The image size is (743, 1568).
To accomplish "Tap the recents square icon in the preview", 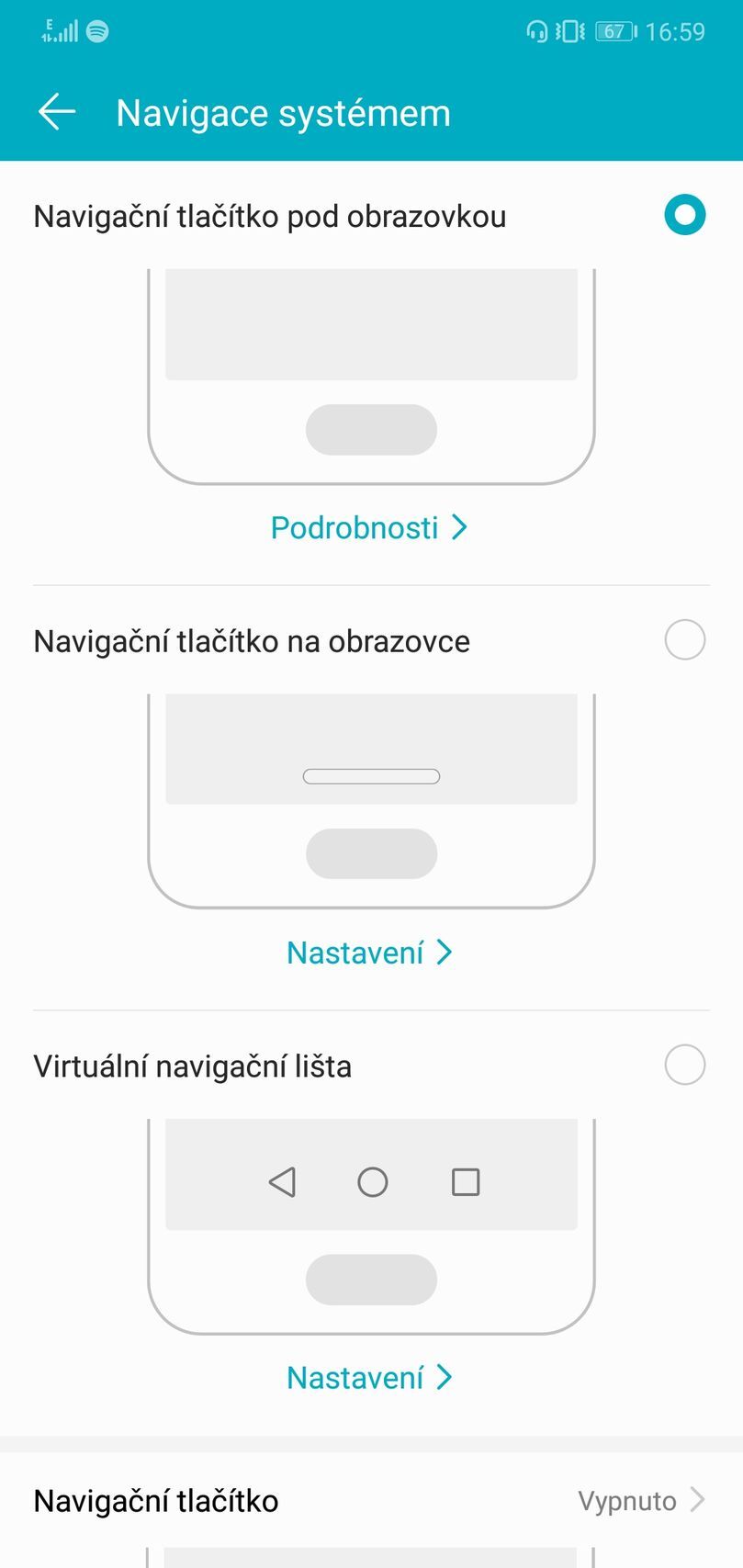I will 467,1183.
